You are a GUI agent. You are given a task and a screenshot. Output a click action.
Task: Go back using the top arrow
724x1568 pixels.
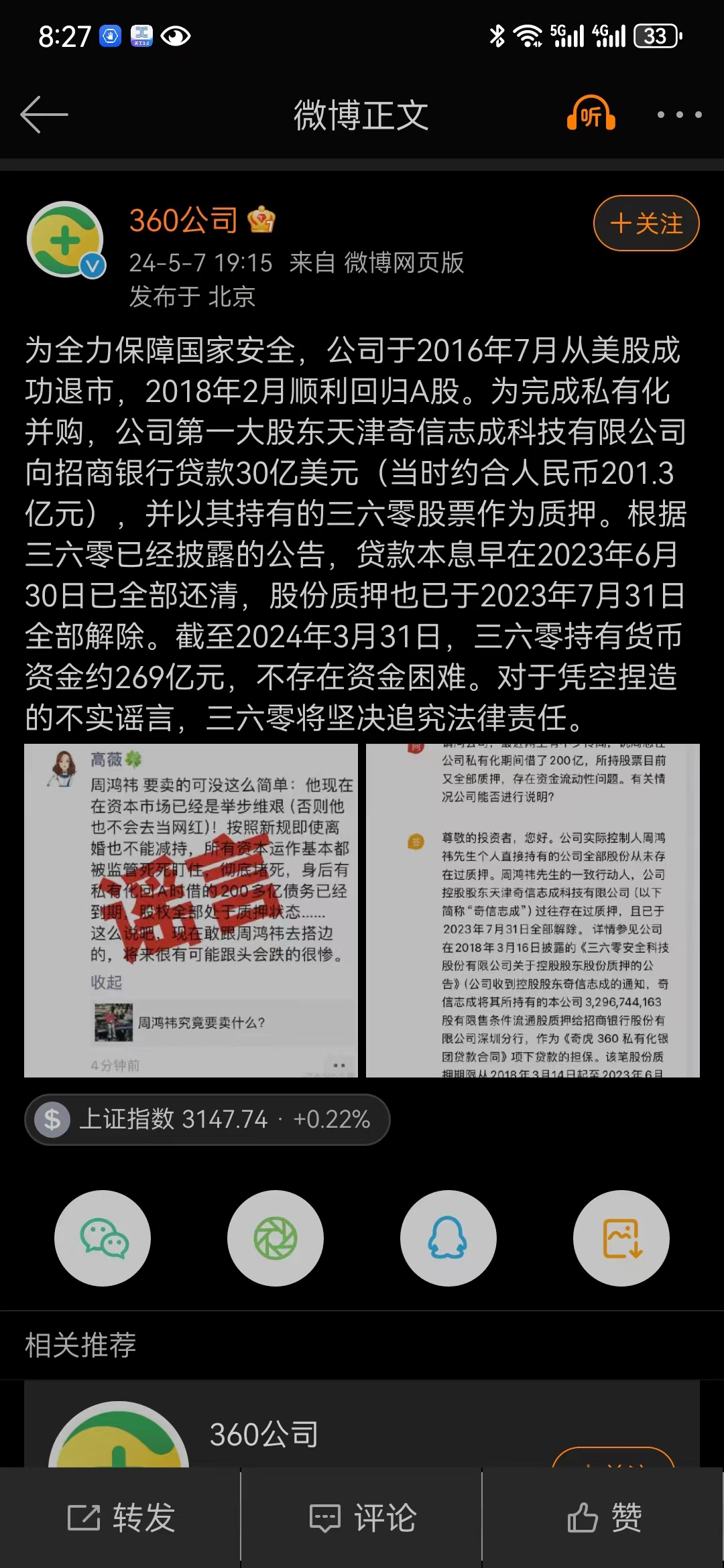pos(44,115)
